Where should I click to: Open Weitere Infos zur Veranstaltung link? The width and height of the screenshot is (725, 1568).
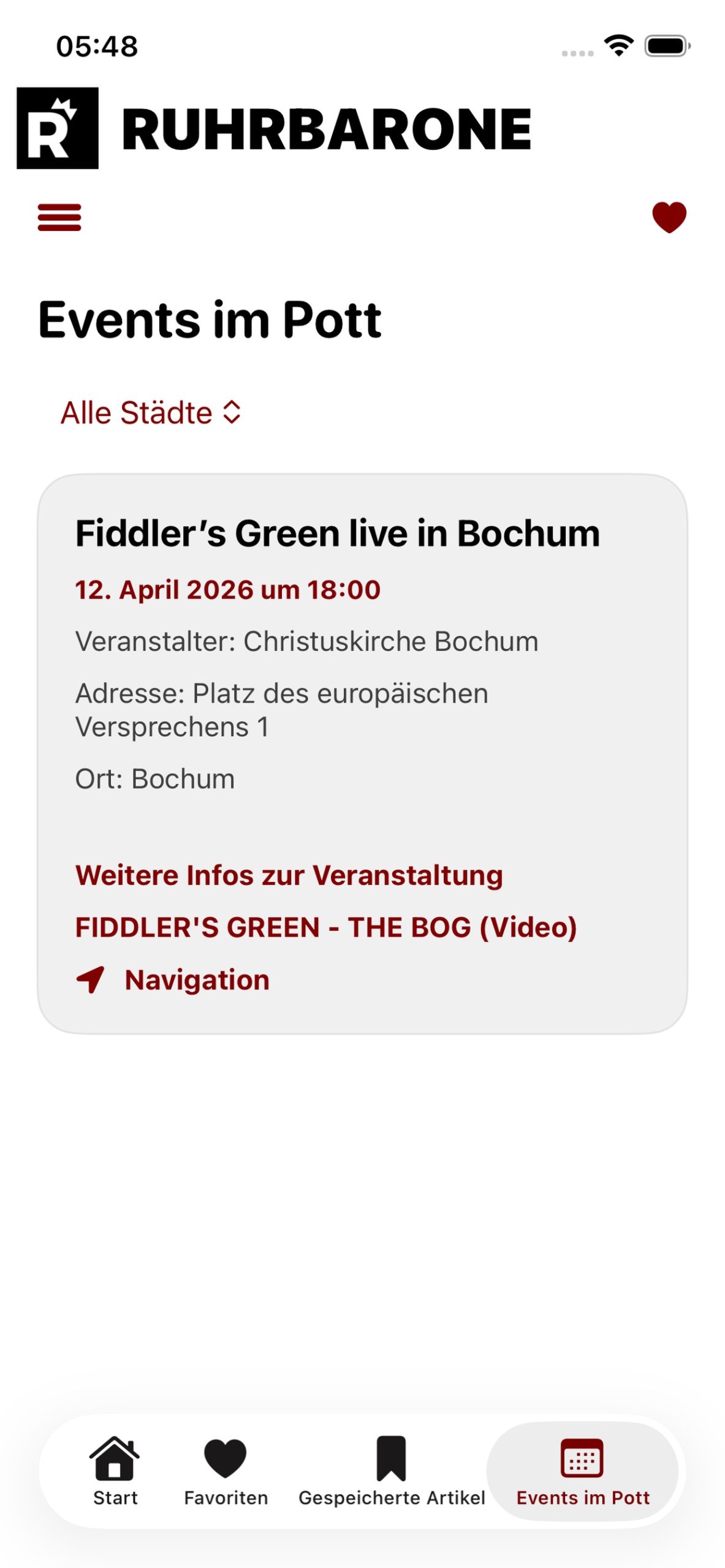(289, 875)
